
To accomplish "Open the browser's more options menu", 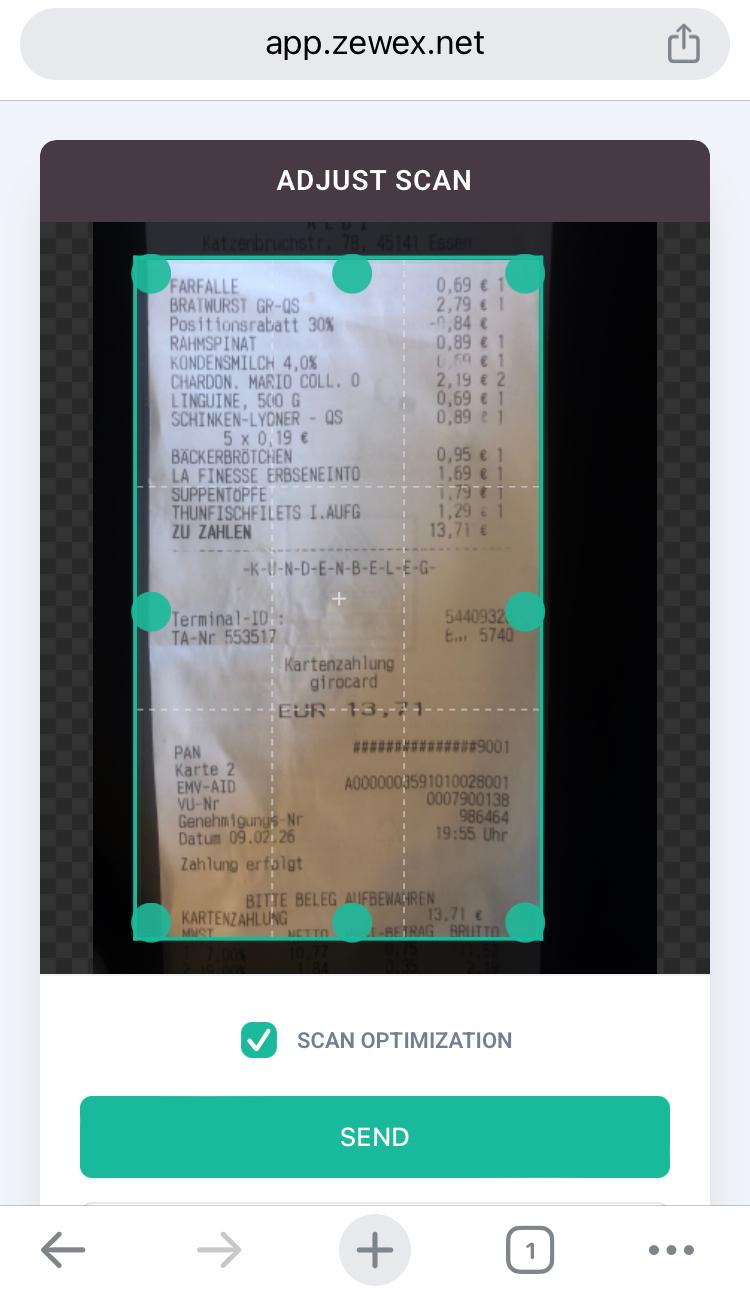I will pyautogui.click(x=671, y=1250).
